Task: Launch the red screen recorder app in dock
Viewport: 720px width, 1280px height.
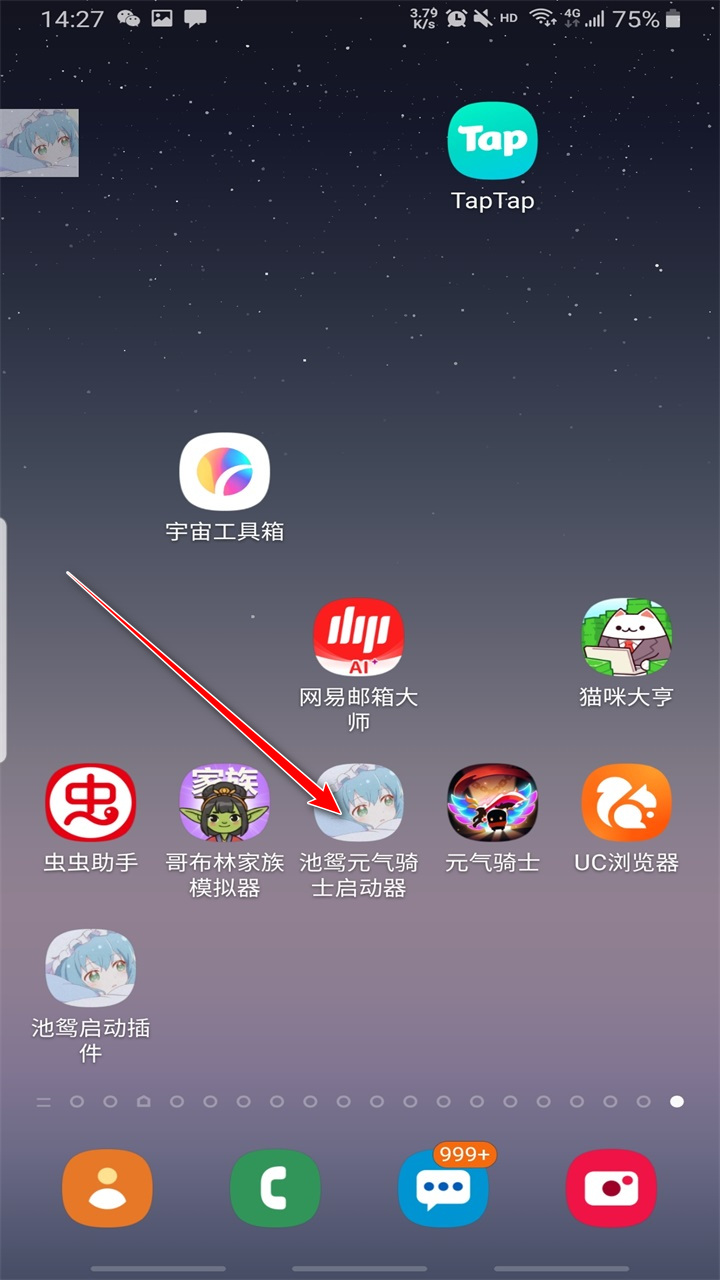Action: coord(611,1188)
